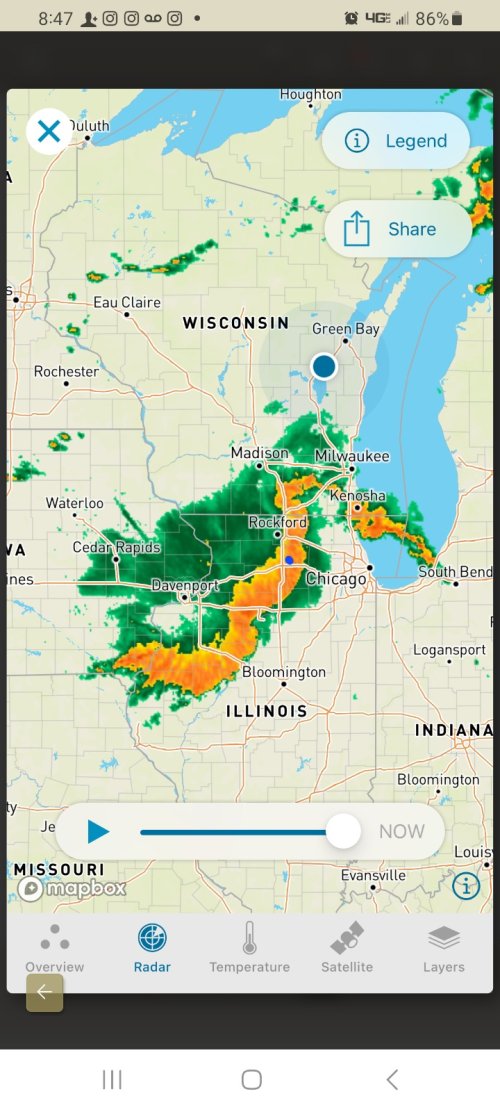Screen dimensions: 500x1112
Task: Close the radar map view
Action: click(x=49, y=131)
